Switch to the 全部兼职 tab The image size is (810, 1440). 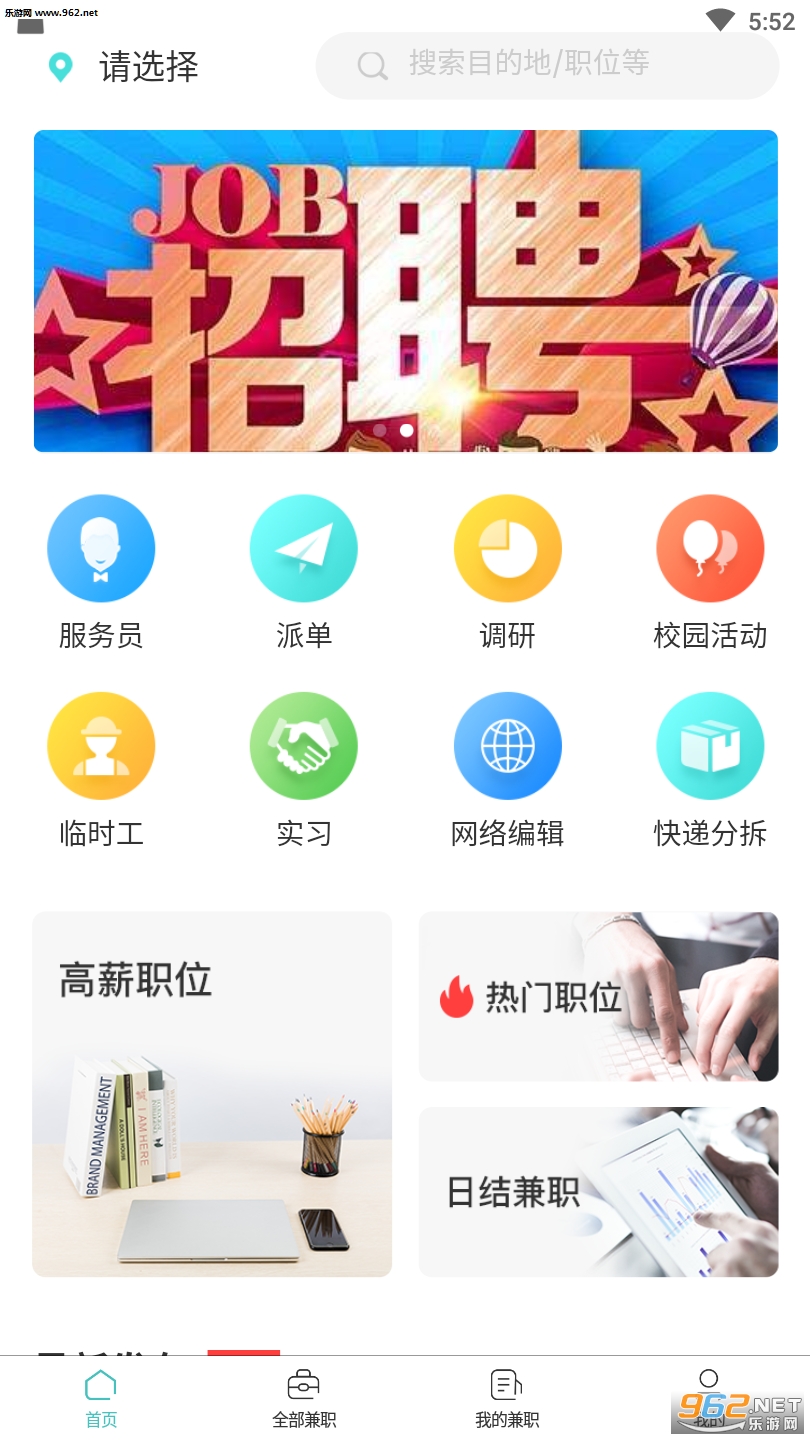click(x=304, y=1398)
